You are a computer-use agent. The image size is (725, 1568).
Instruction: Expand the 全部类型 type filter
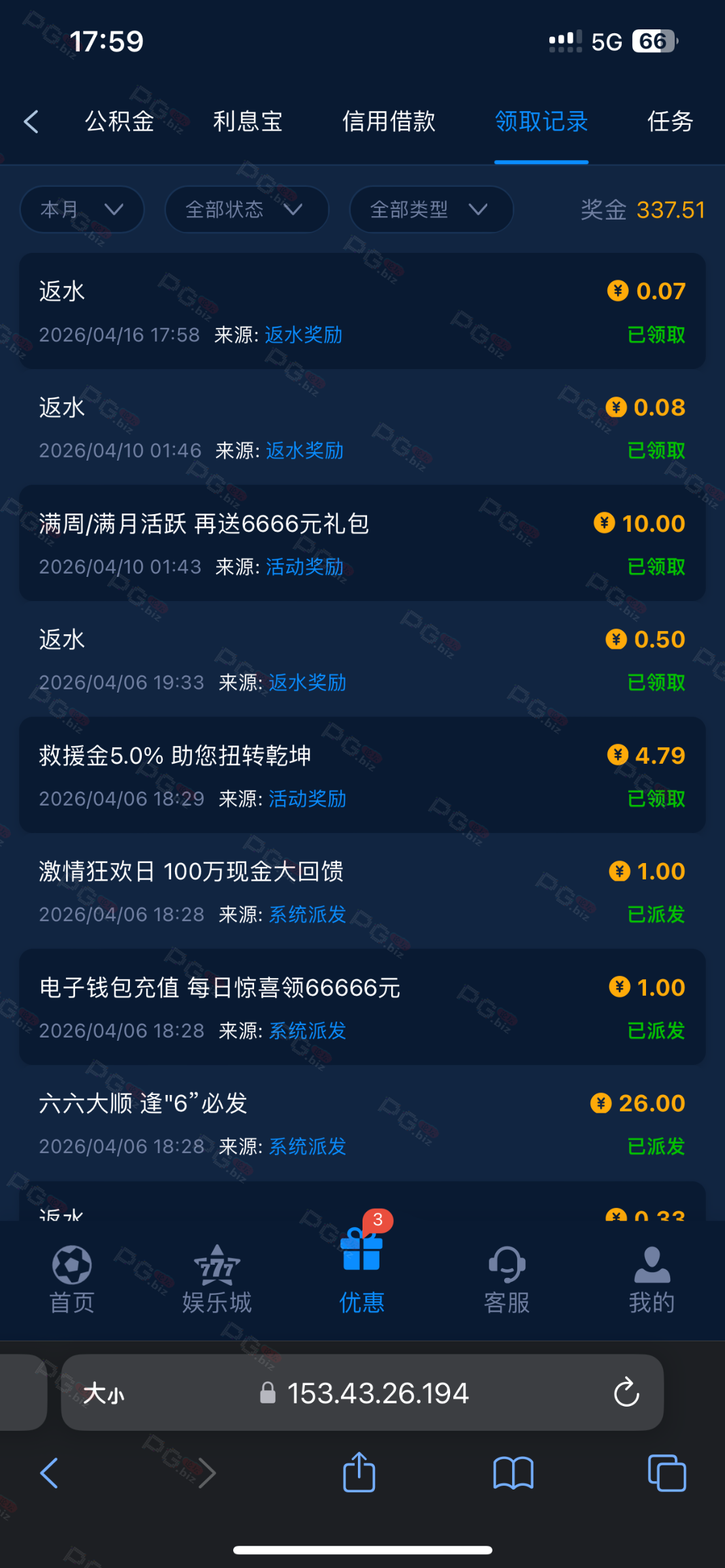coord(431,210)
